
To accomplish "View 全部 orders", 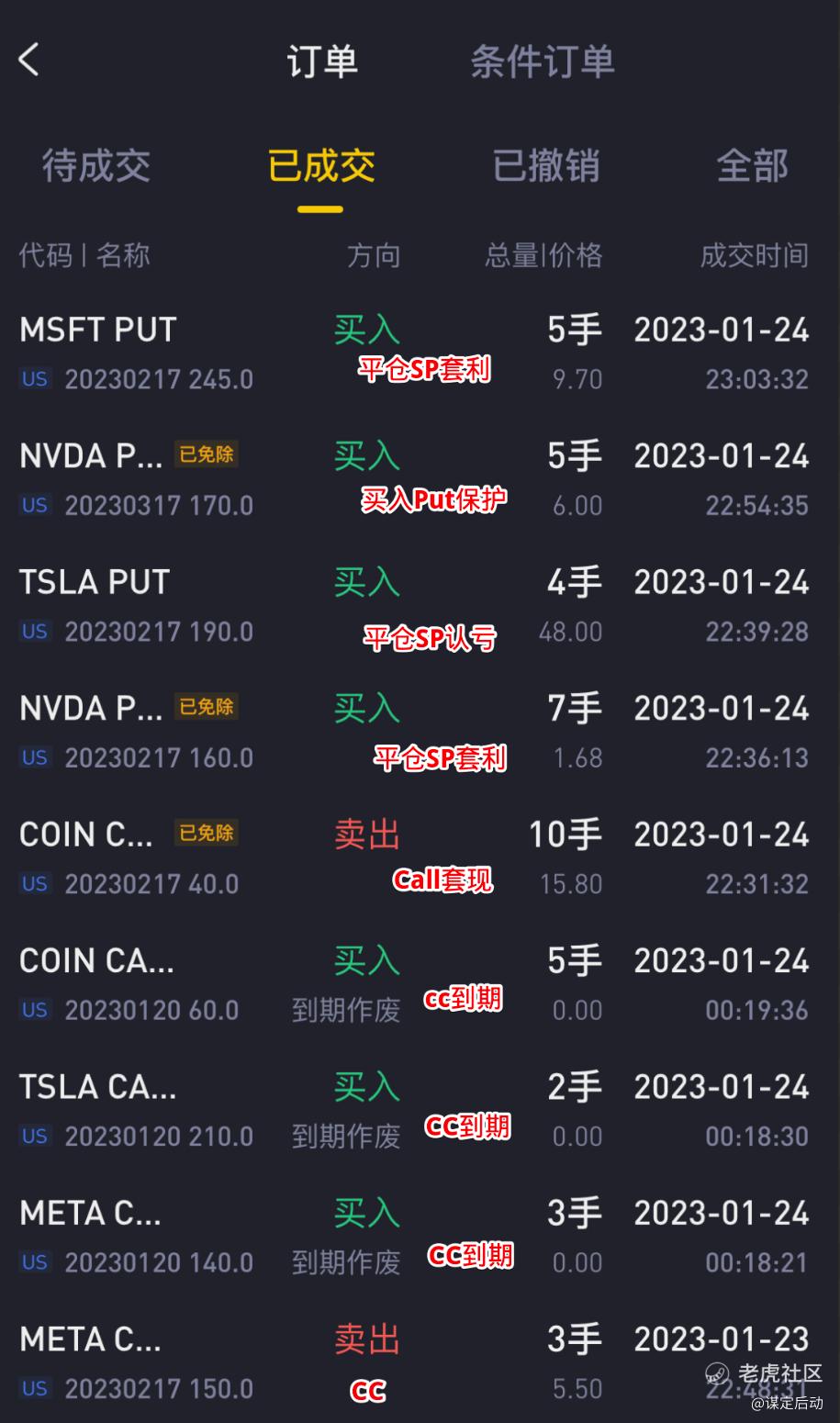I will point(752,166).
